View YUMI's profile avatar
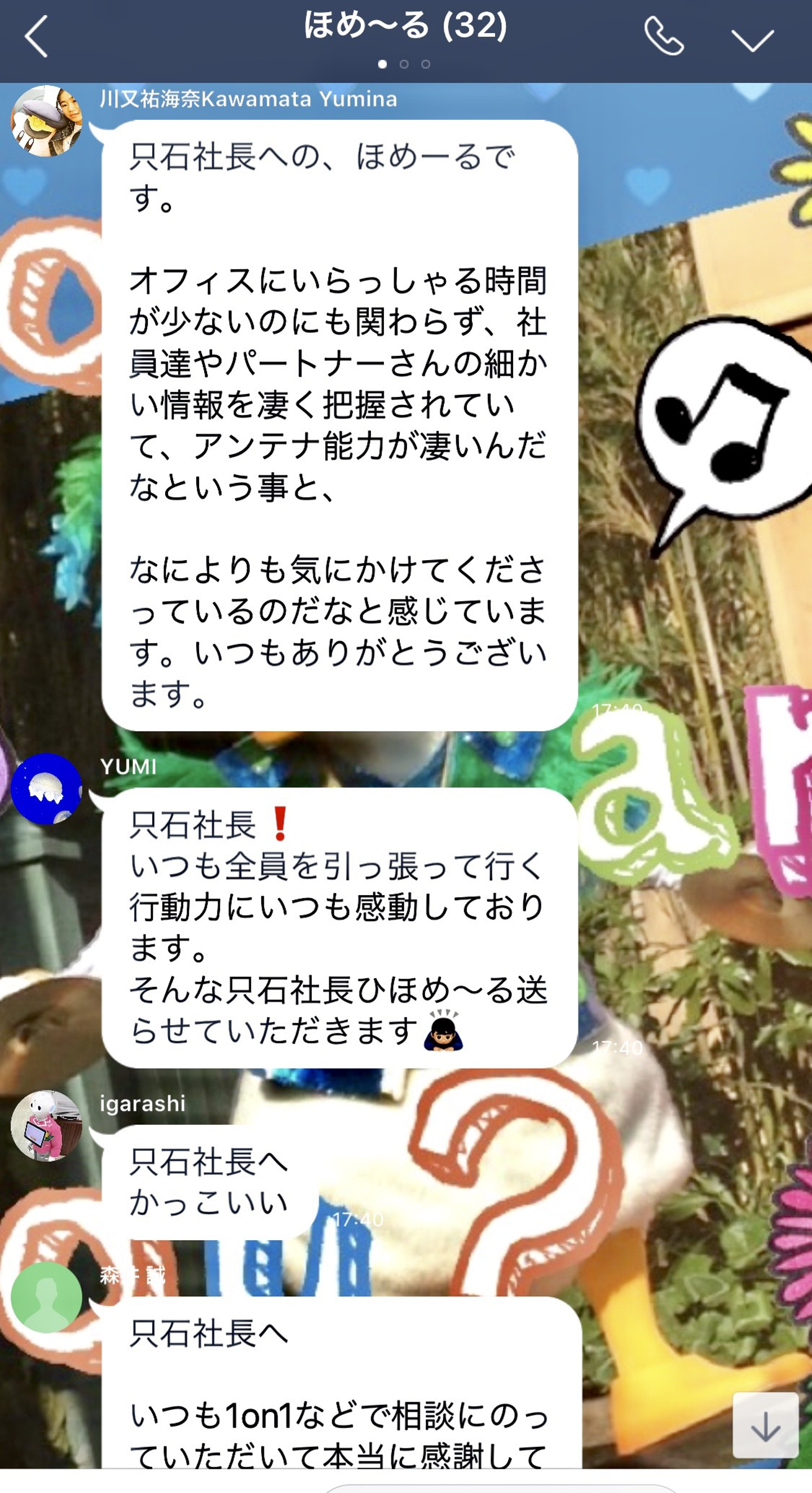Viewport: 812px width, 1493px height. coord(46,788)
